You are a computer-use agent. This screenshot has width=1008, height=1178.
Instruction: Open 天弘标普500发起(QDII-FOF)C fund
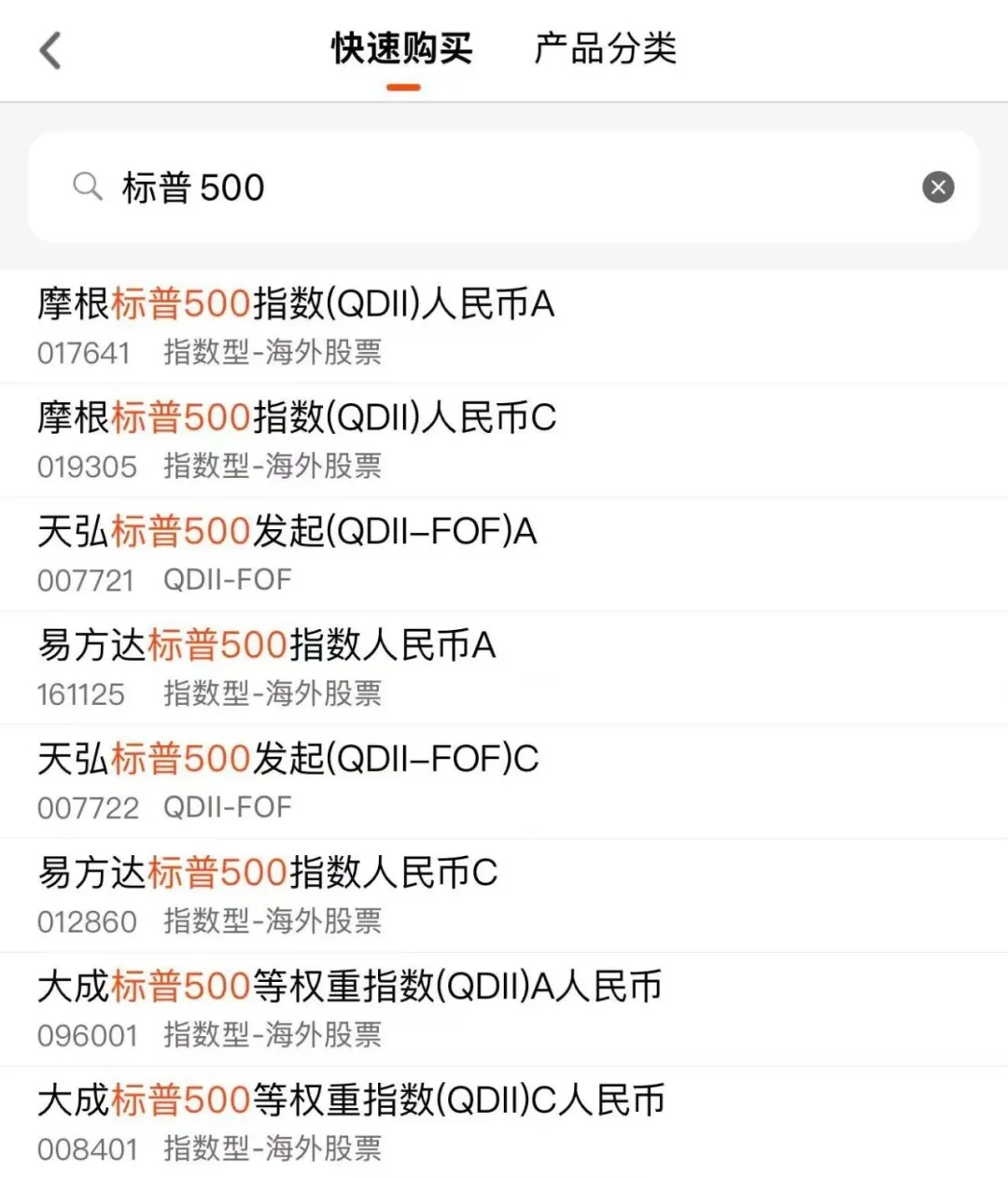pyautogui.click(x=287, y=758)
